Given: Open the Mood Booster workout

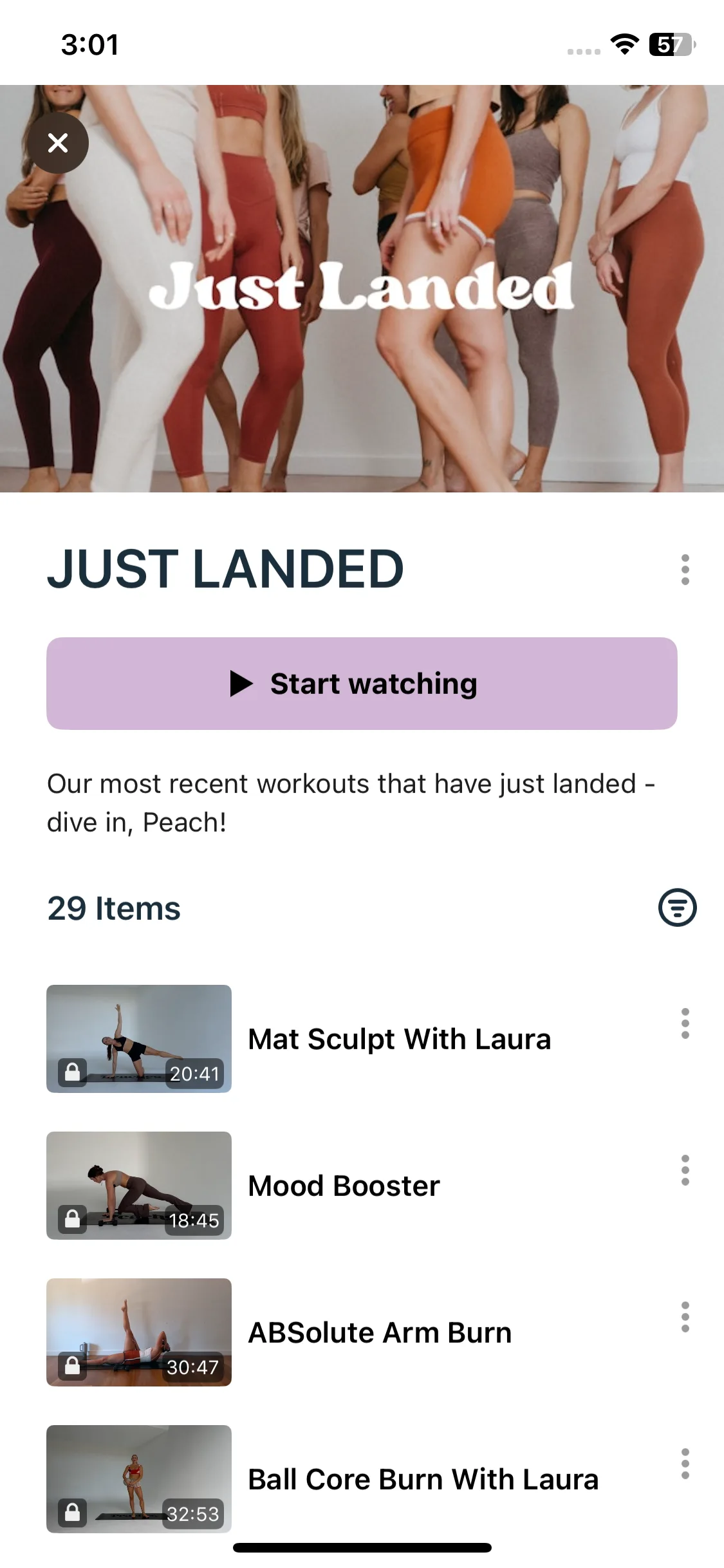Looking at the screenshot, I should (344, 1186).
